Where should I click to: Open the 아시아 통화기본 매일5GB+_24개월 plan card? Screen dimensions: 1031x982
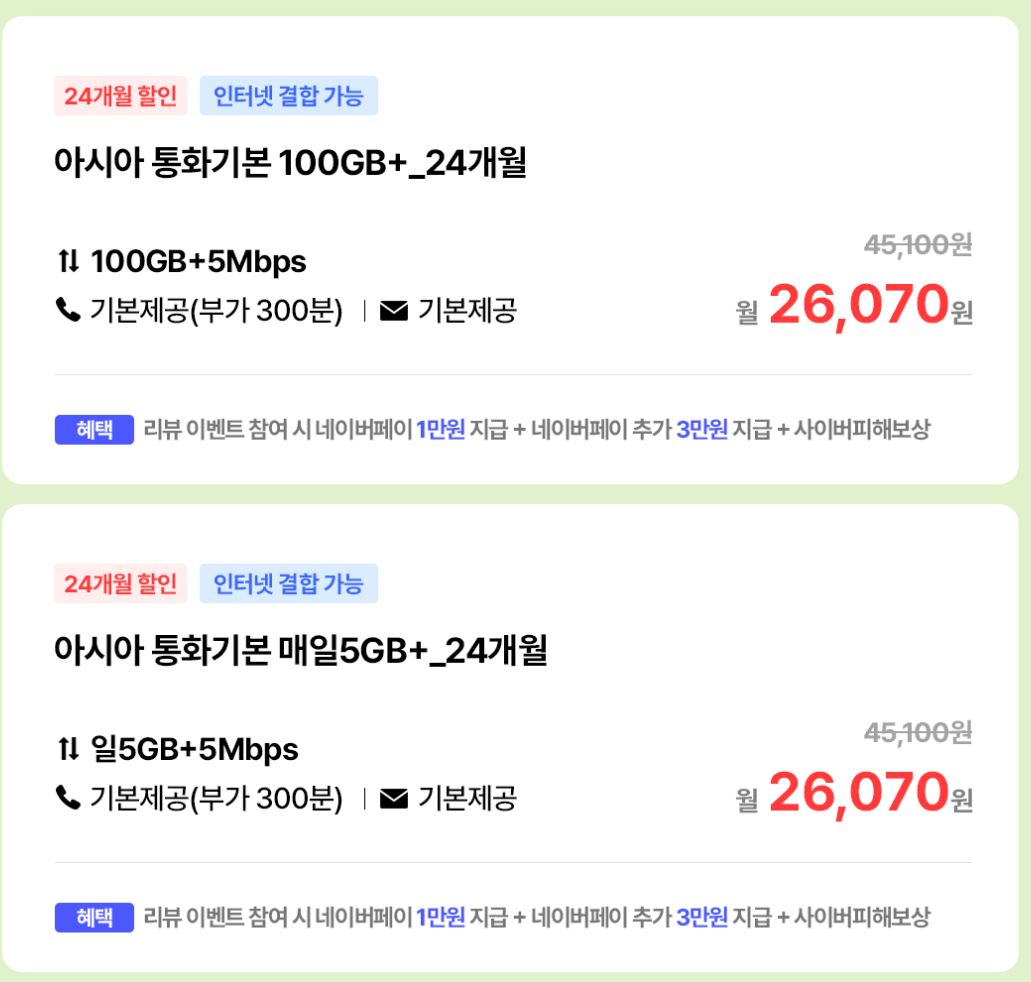[510, 738]
